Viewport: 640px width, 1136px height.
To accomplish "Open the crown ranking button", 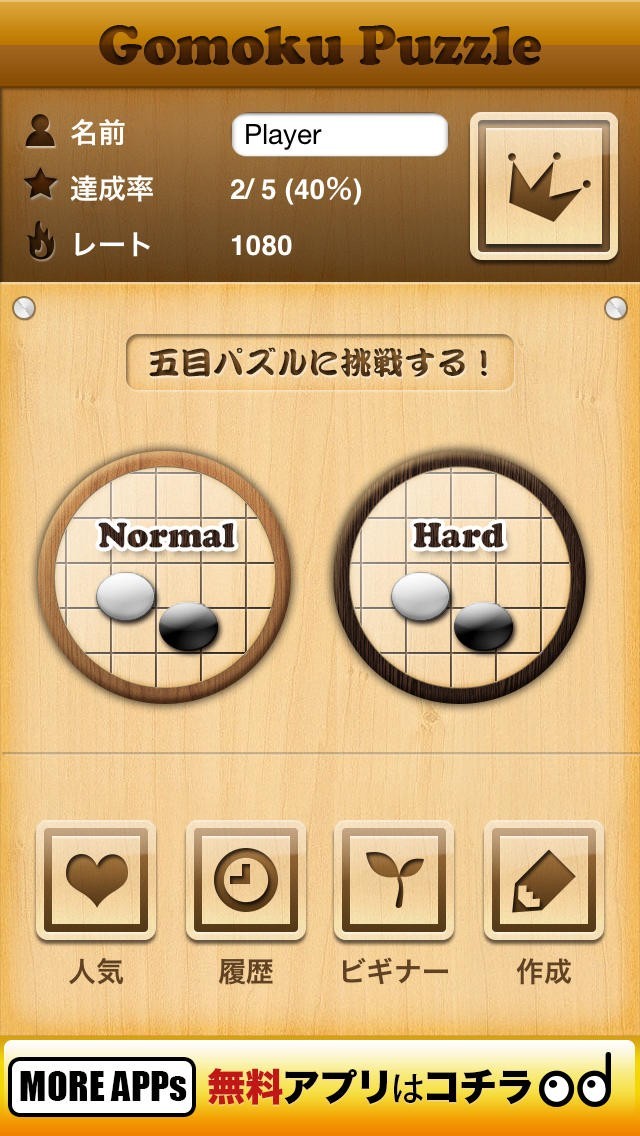I will point(543,186).
